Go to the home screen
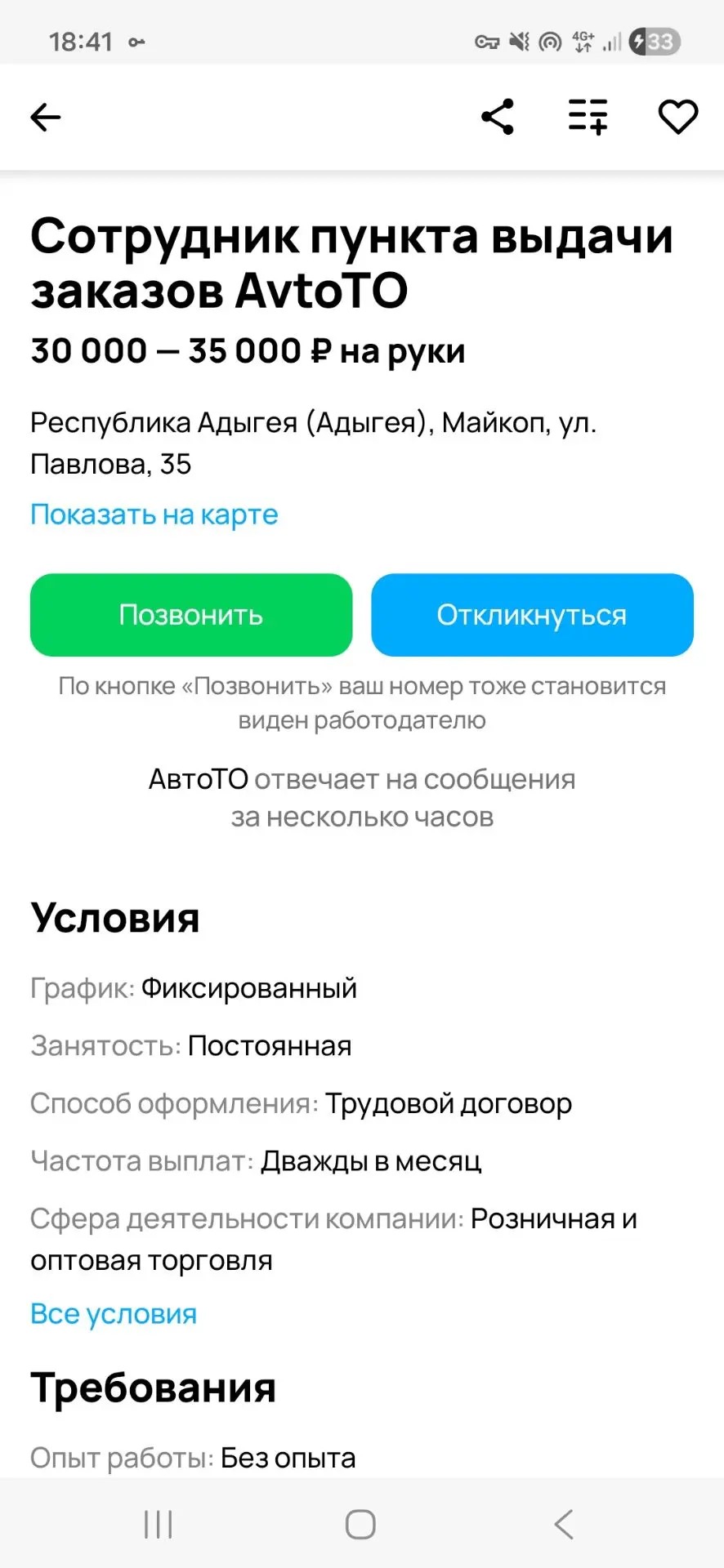 click(360, 1524)
